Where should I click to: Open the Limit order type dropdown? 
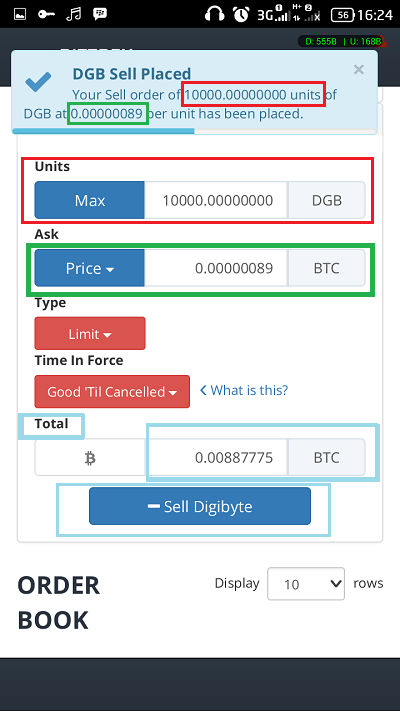pyautogui.click(x=90, y=334)
